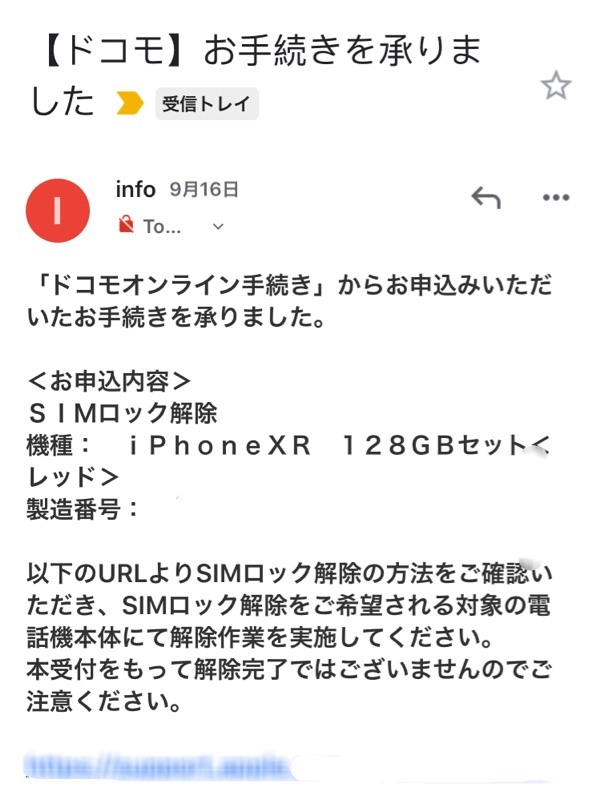Star this ドコモ email

tap(556, 86)
